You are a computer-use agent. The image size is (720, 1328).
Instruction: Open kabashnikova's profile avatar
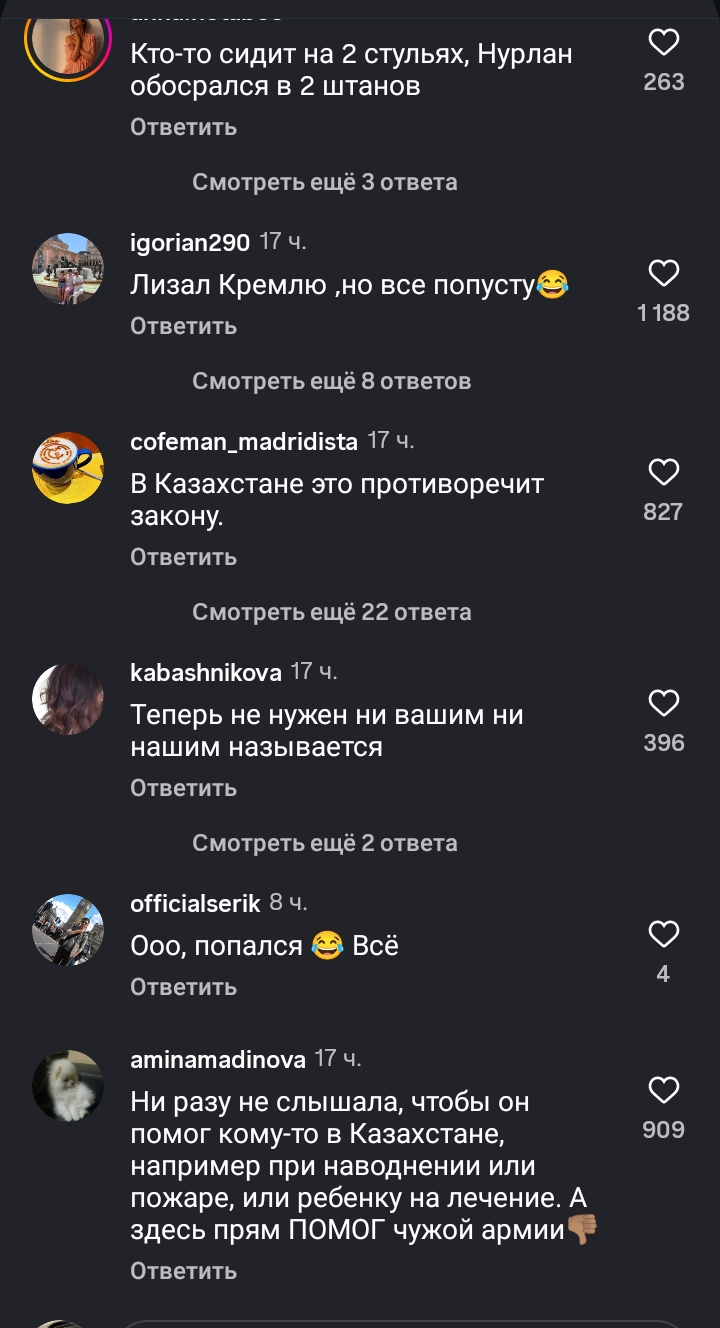point(68,699)
